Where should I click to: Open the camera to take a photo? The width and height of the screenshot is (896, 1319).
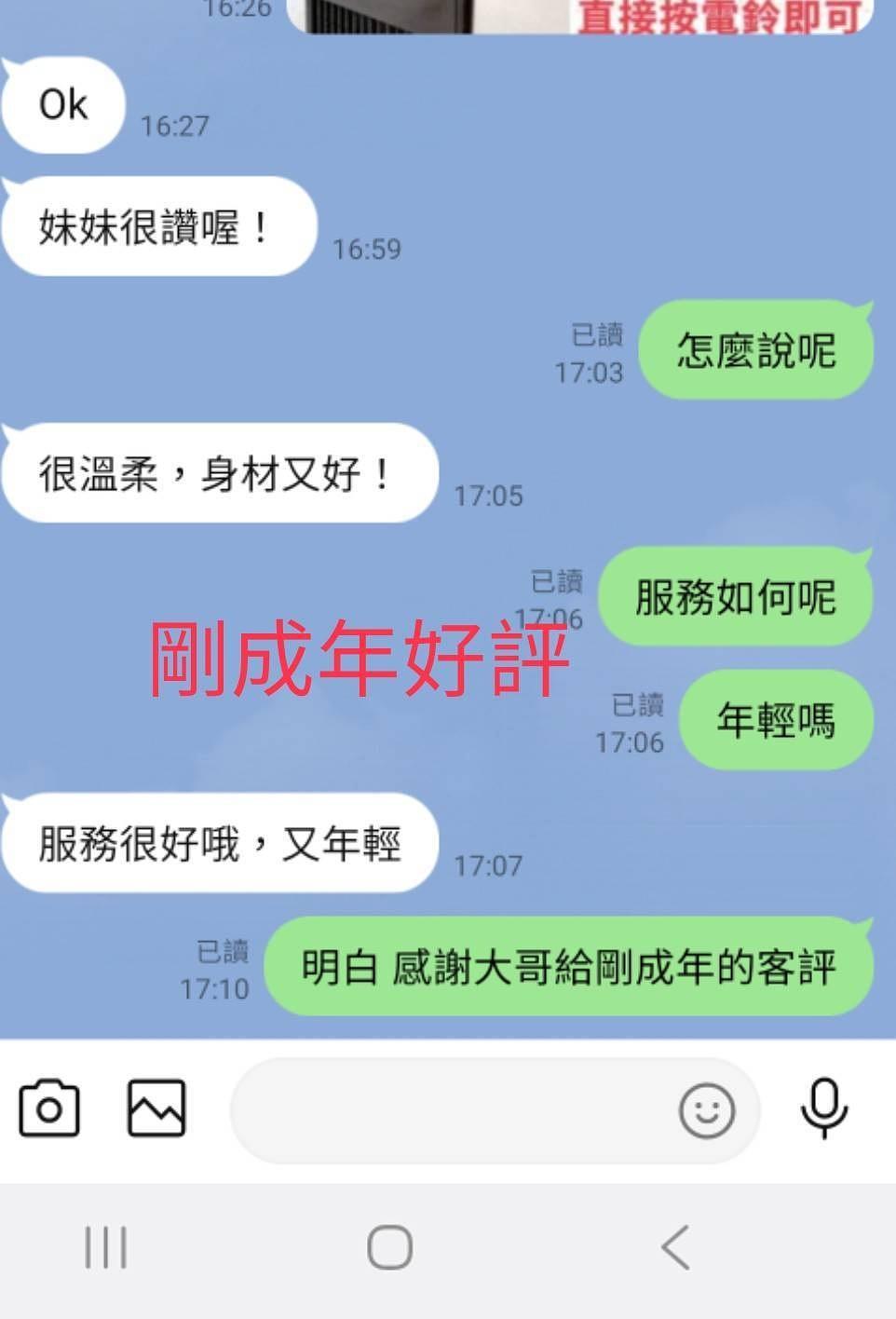tap(49, 1108)
